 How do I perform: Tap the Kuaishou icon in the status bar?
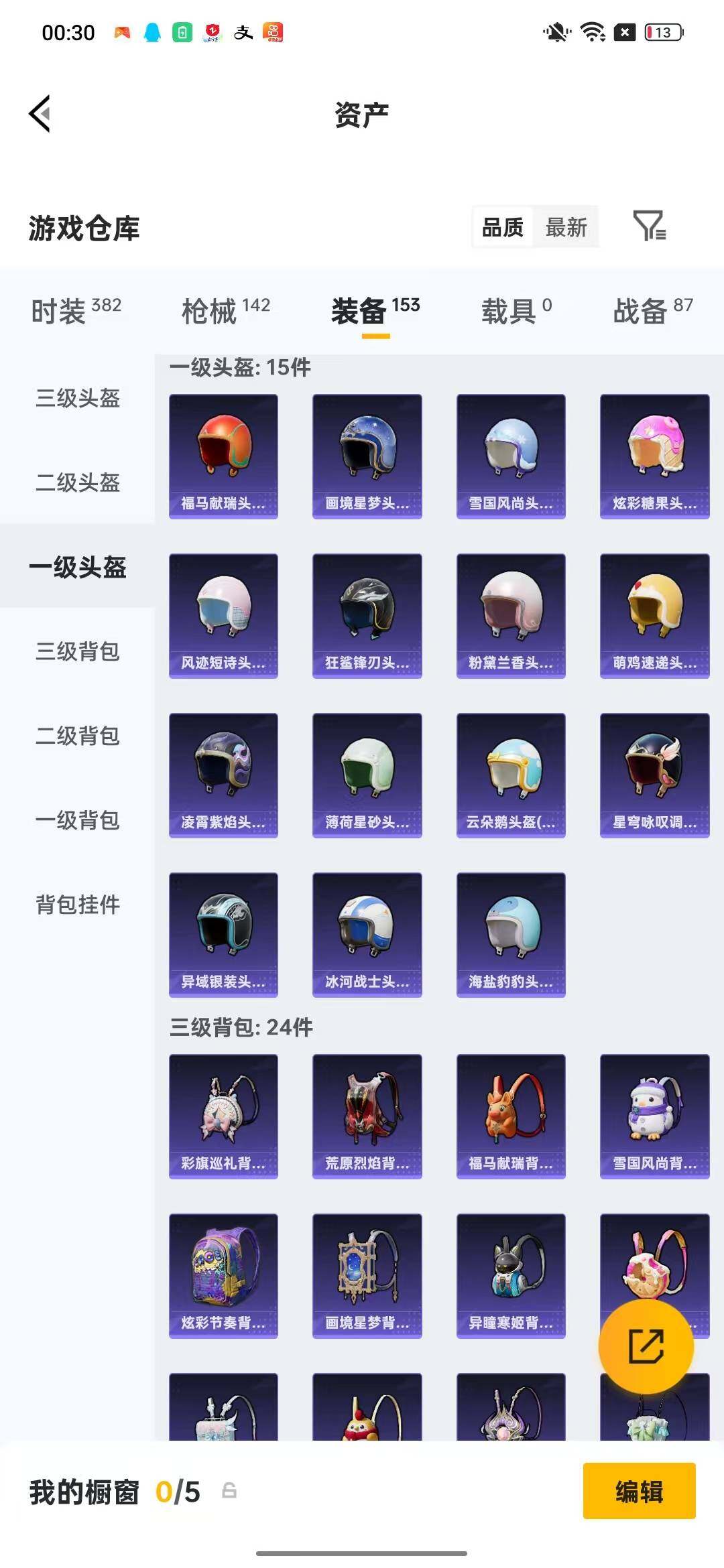275,31
